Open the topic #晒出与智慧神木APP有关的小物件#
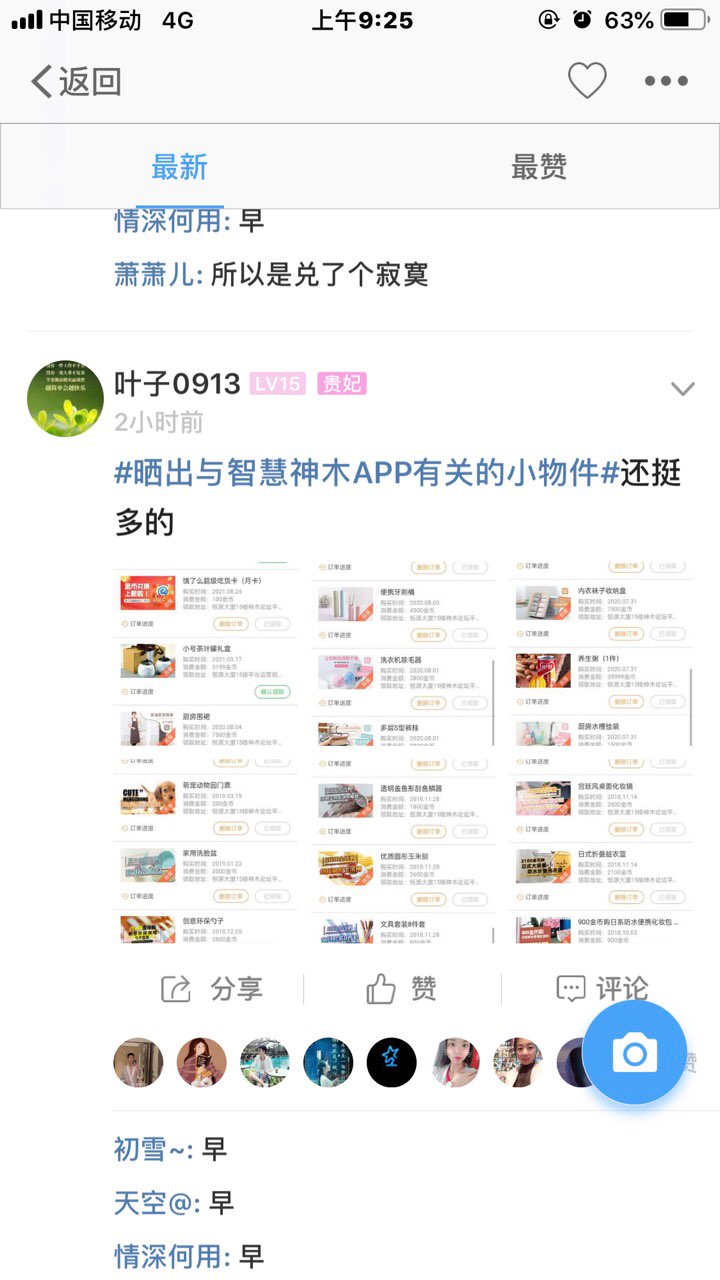This screenshot has width=720, height=1280. pyautogui.click(x=367, y=472)
